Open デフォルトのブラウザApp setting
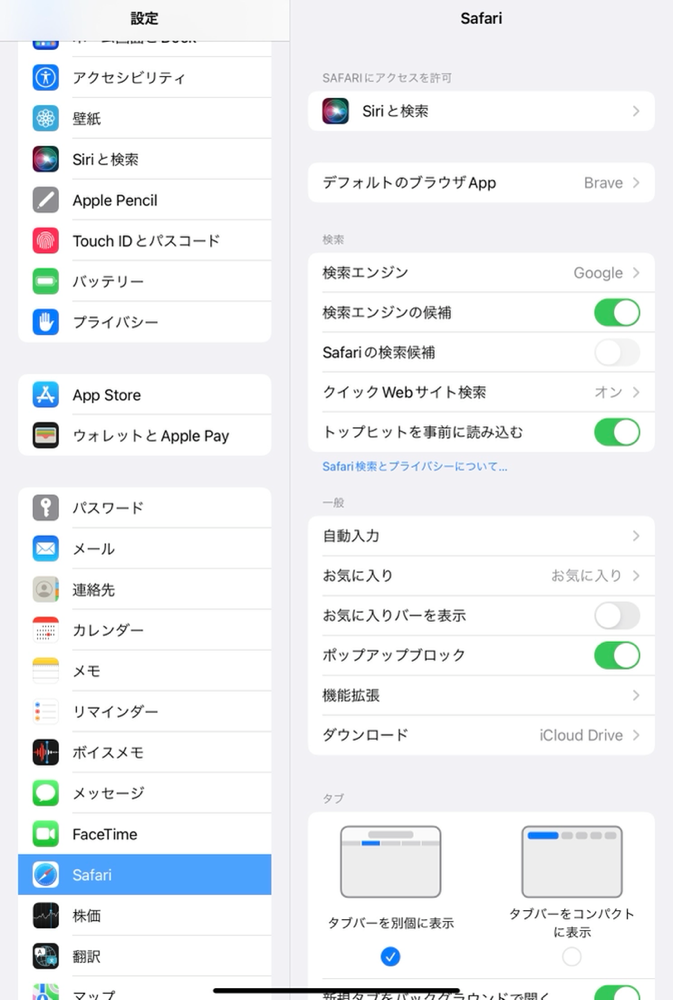Image resolution: width=673 pixels, height=1000 pixels. [x=480, y=183]
